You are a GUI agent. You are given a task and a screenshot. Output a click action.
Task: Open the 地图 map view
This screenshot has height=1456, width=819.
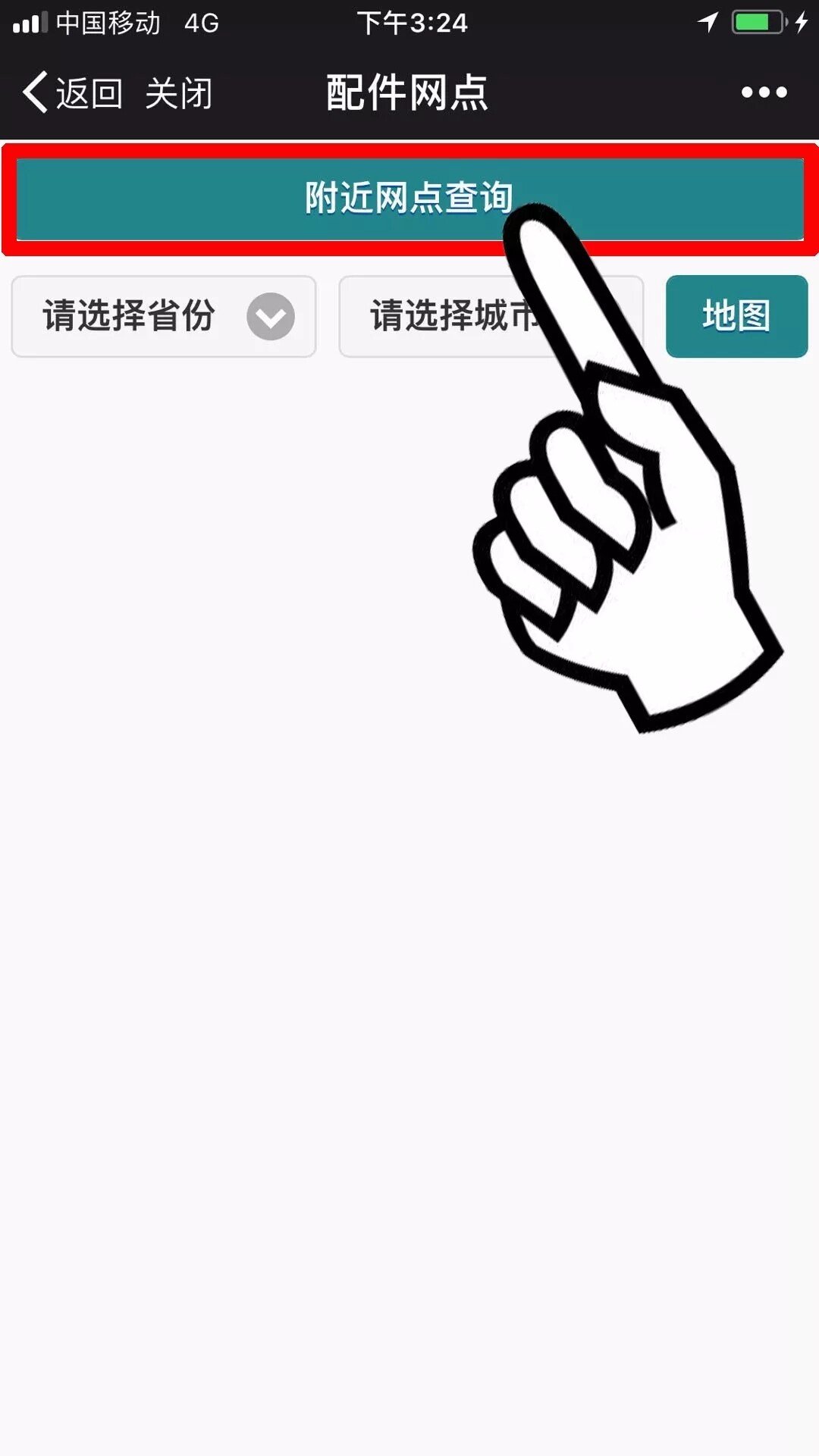(x=736, y=316)
